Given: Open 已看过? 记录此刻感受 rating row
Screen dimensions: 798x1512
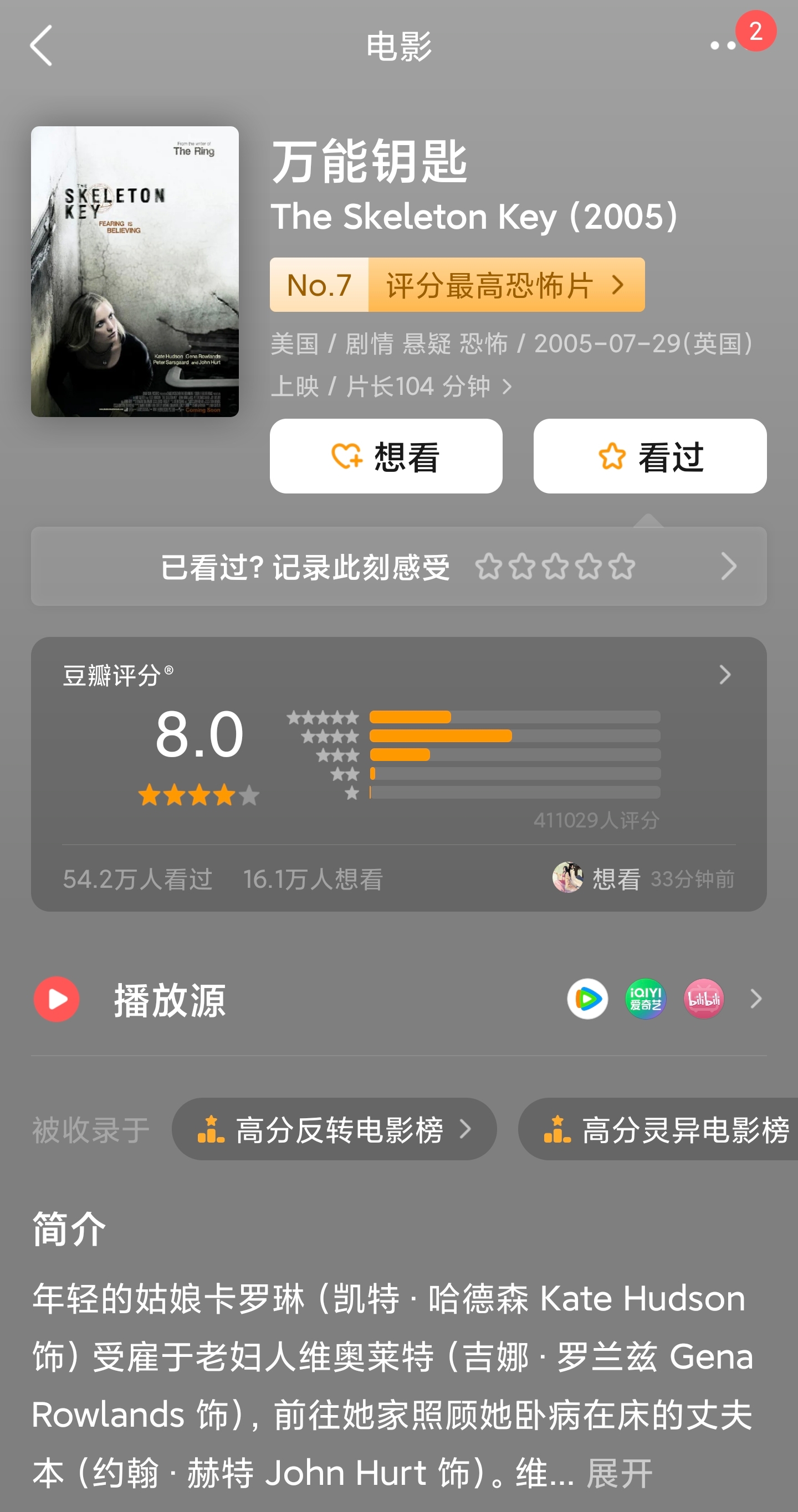Looking at the screenshot, I should [x=398, y=567].
